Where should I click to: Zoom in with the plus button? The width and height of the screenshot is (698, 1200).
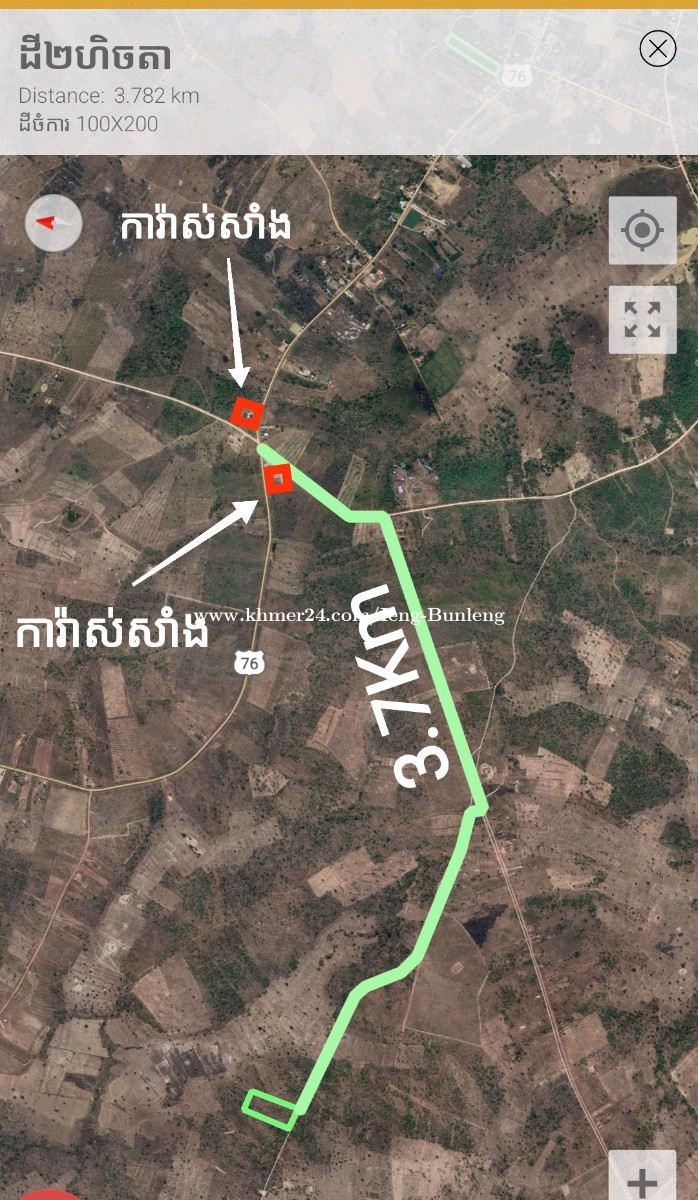tap(642, 1180)
